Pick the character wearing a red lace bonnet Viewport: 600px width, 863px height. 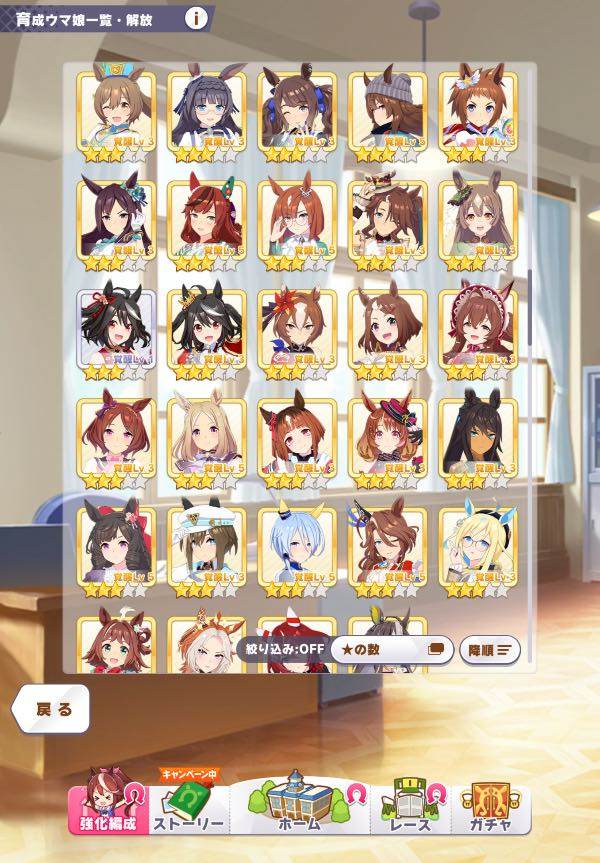pyautogui.click(x=477, y=330)
